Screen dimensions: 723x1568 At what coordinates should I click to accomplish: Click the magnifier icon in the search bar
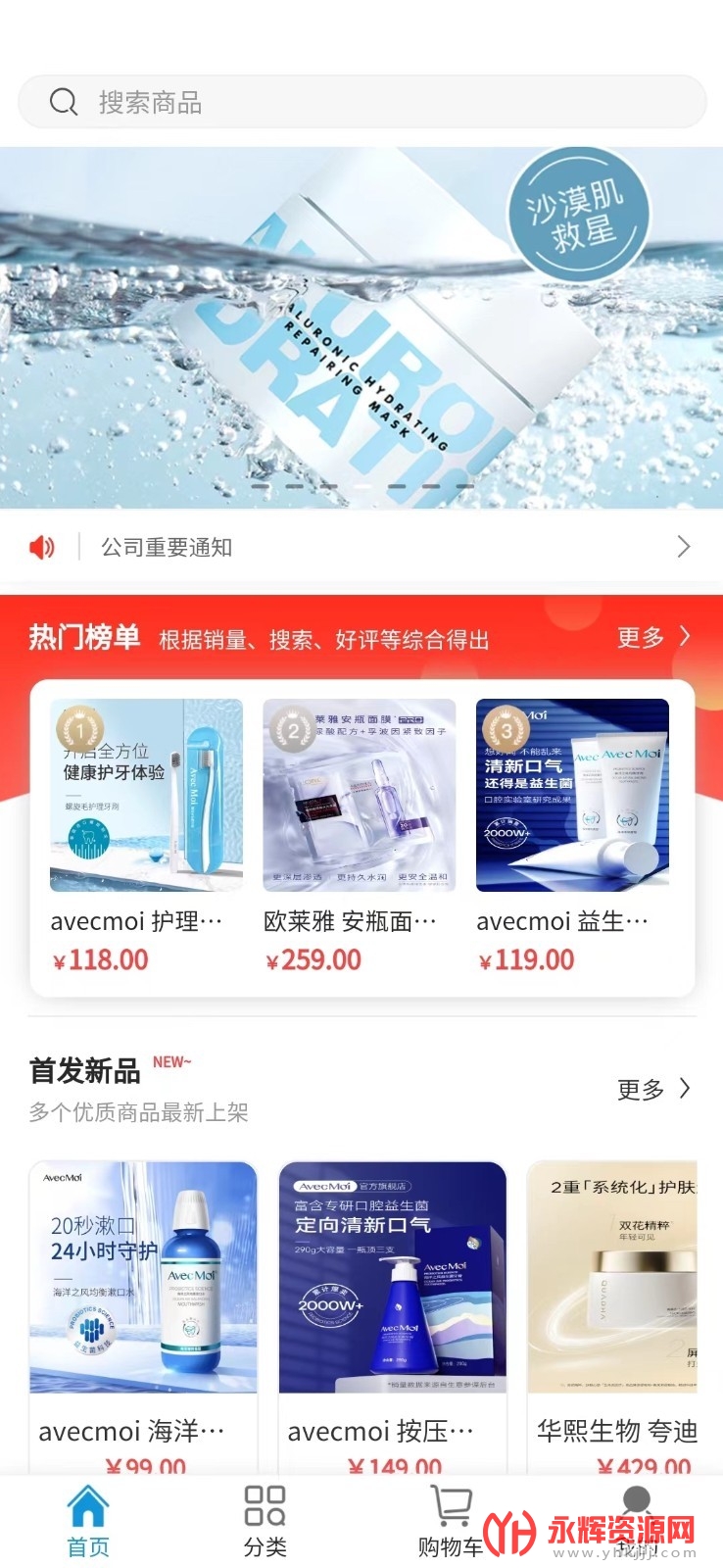point(63,101)
